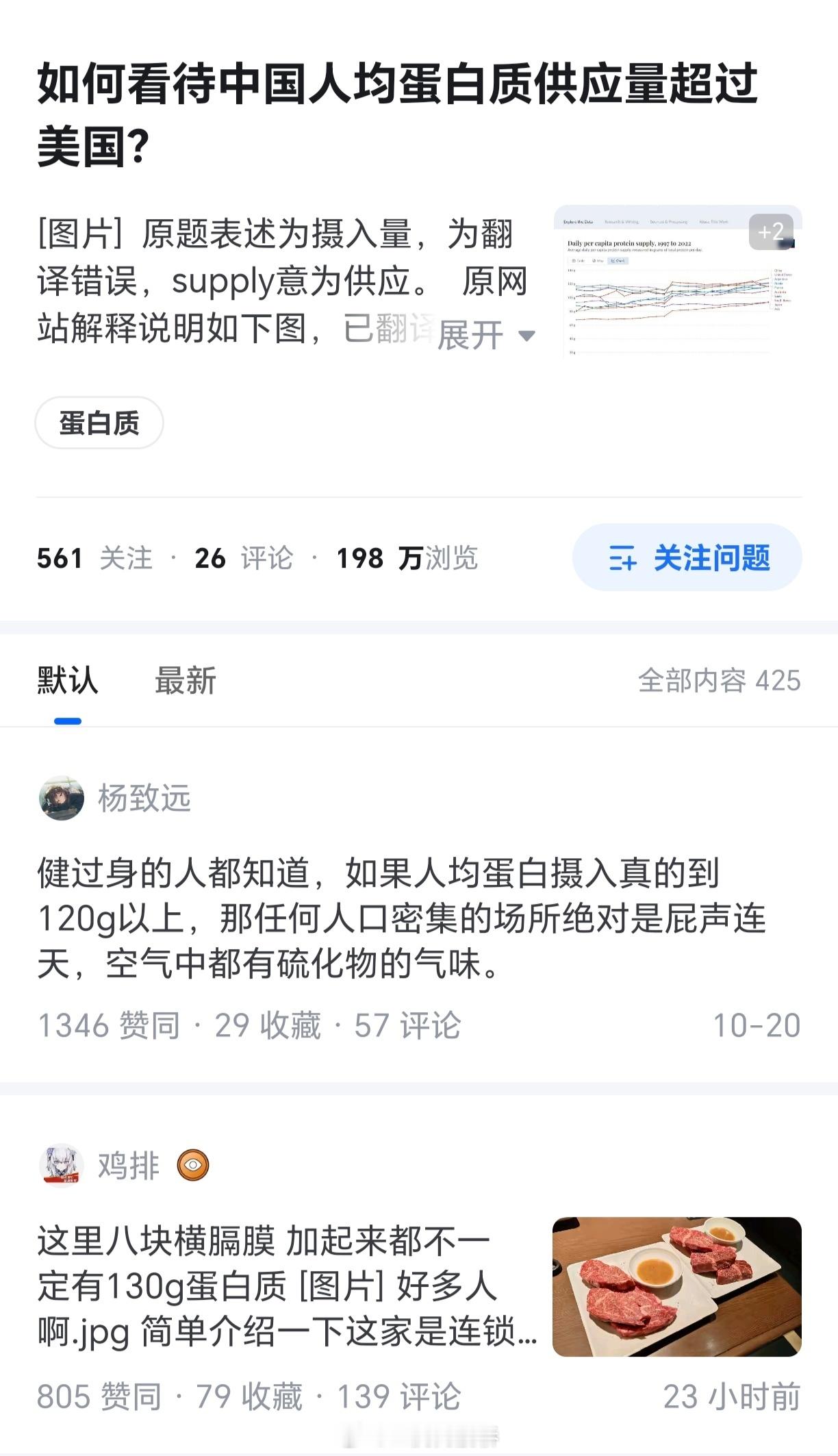The height and width of the screenshot is (1456, 838).
Task: Visit 鸡排's user profile
Action: point(129,1165)
